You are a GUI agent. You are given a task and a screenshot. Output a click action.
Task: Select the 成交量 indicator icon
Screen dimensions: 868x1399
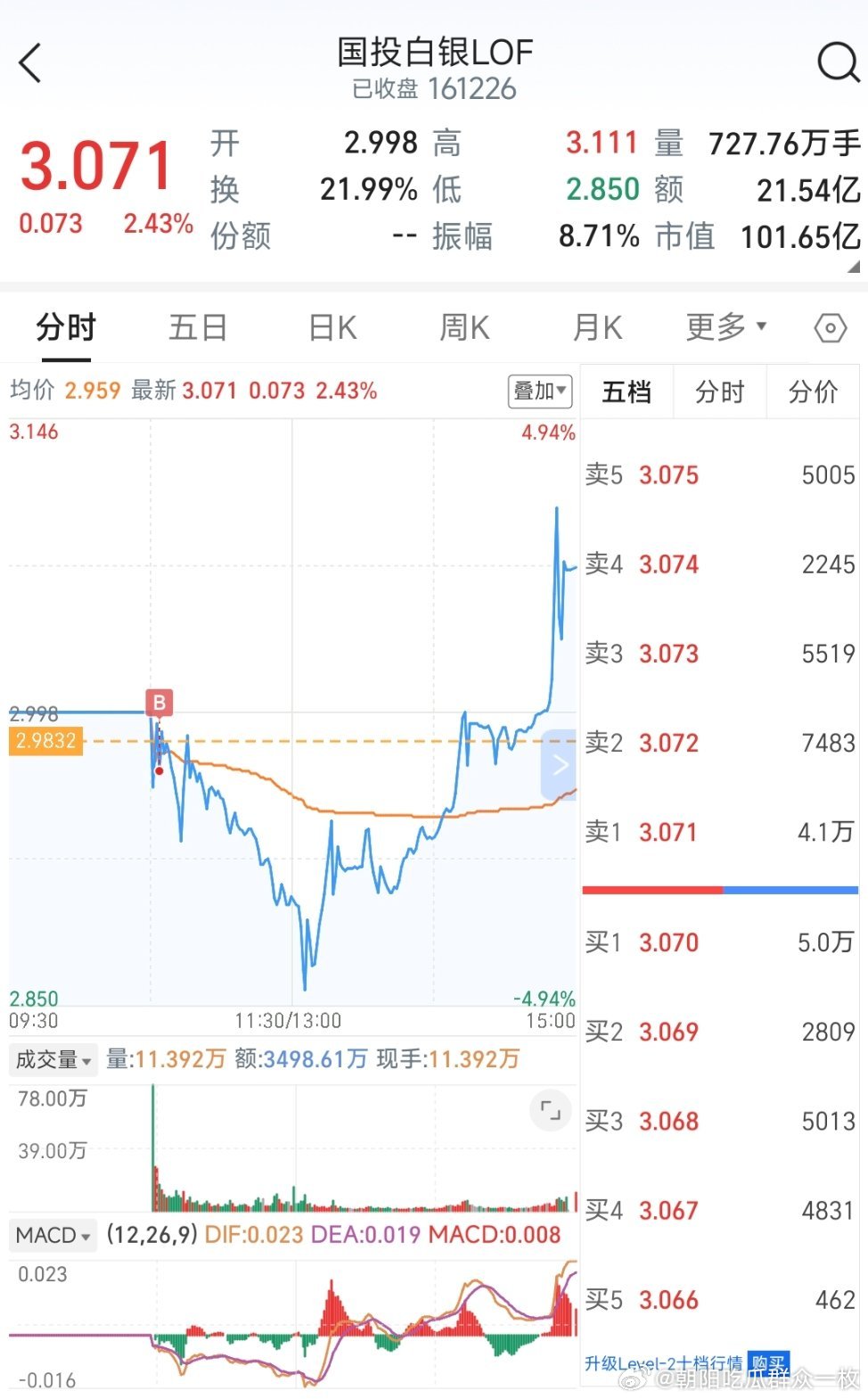(x=53, y=1059)
